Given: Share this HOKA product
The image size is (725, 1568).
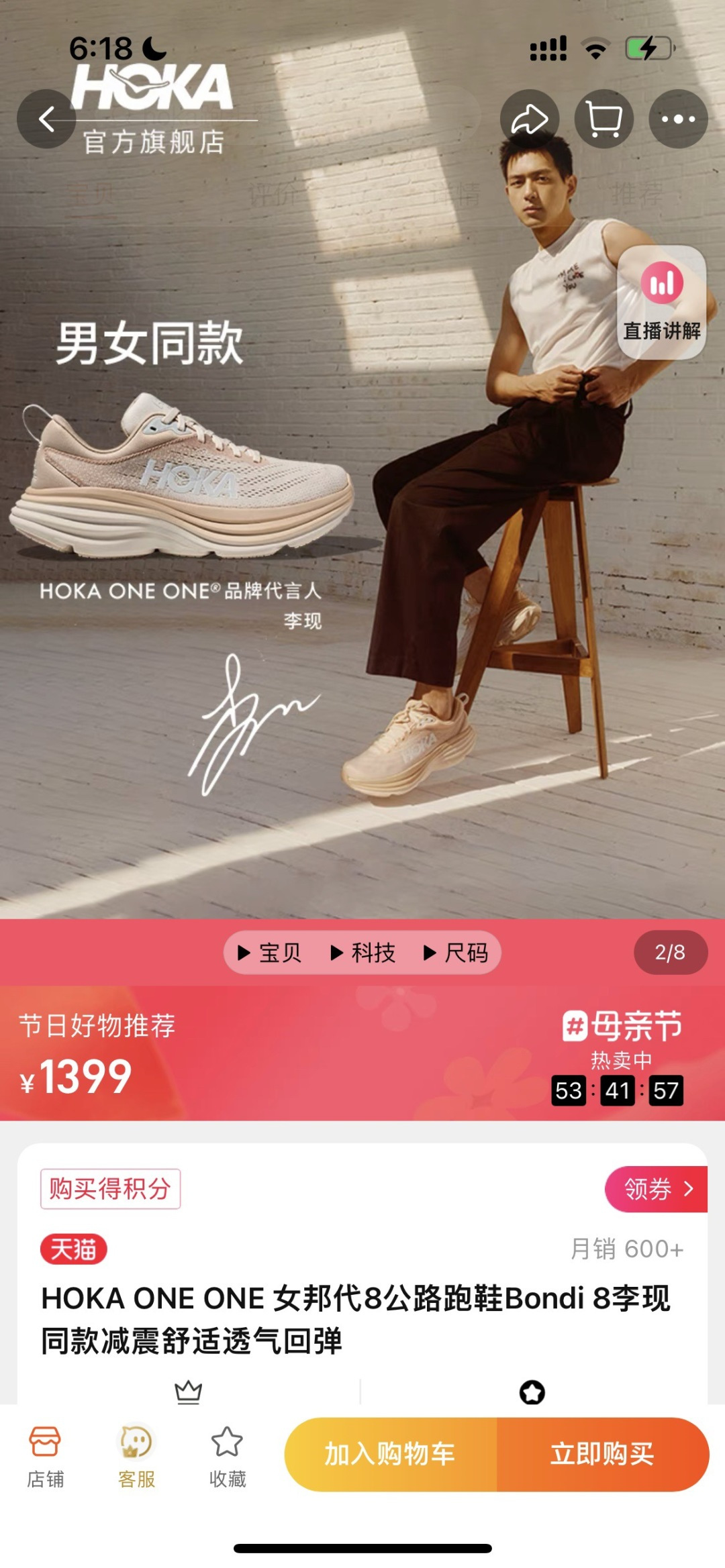Looking at the screenshot, I should coord(530,119).
